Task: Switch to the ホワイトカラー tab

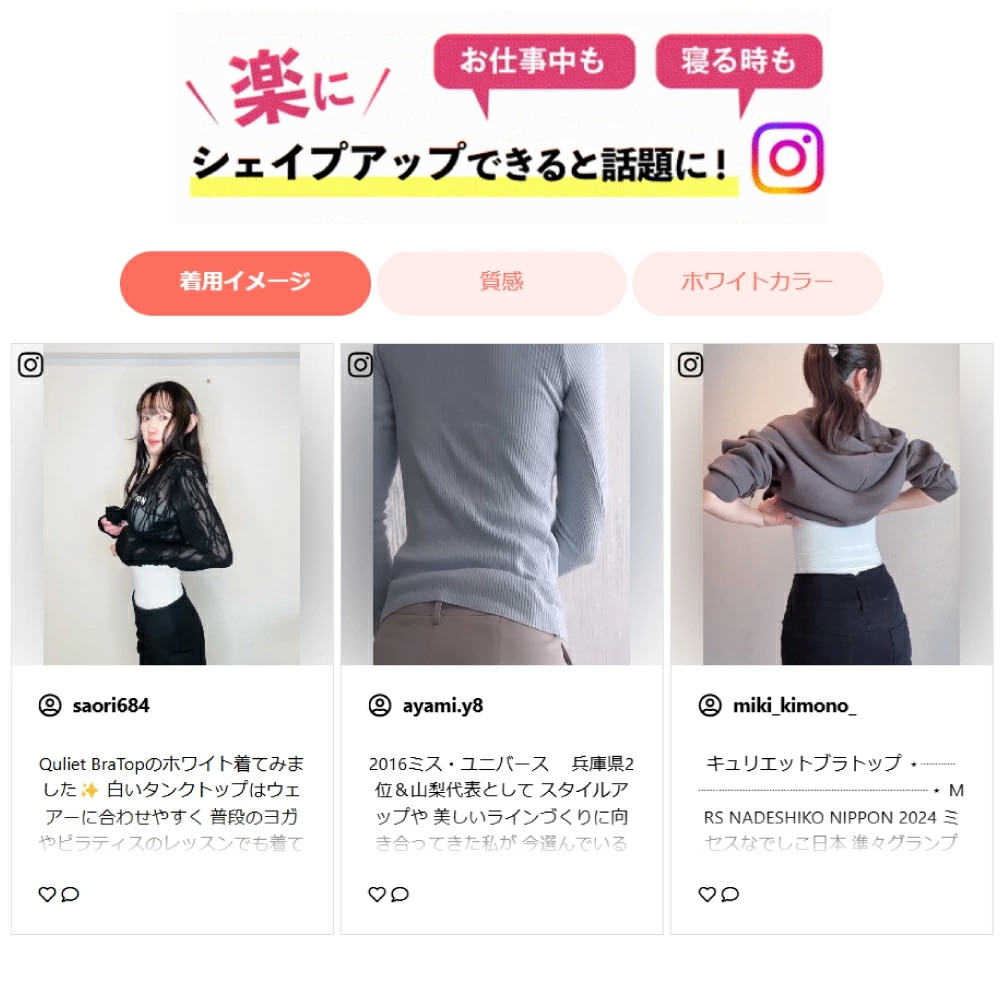Action: 757,282
